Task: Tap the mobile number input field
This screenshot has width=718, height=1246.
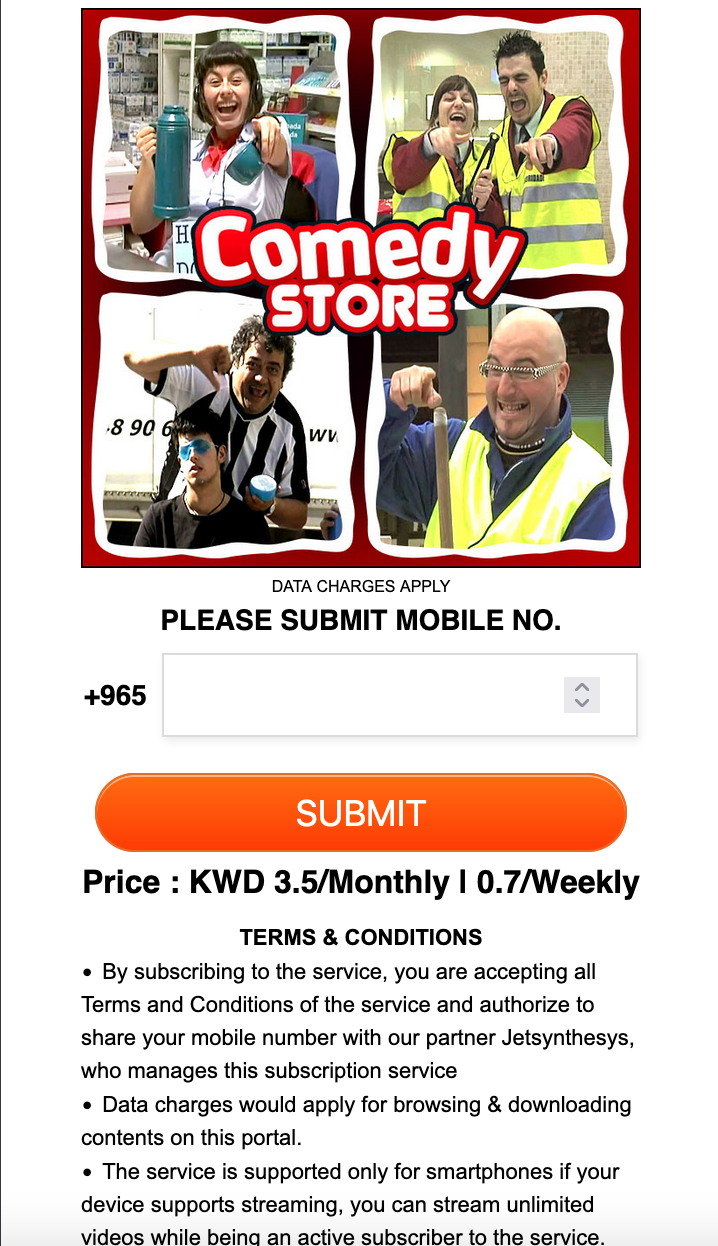Action: pos(360,695)
